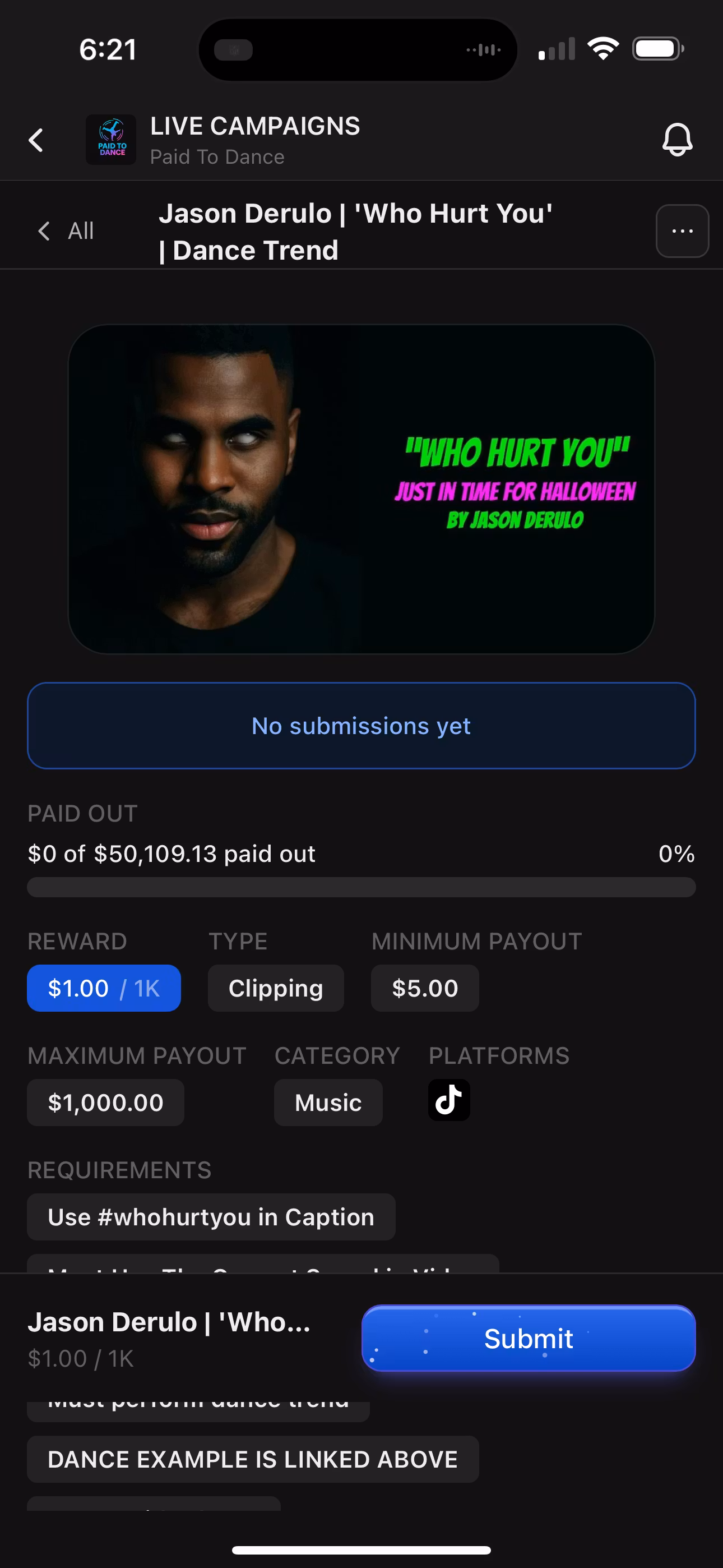The width and height of the screenshot is (723, 1568).
Task: Return to All campaigns
Action: pyautogui.click(x=66, y=231)
